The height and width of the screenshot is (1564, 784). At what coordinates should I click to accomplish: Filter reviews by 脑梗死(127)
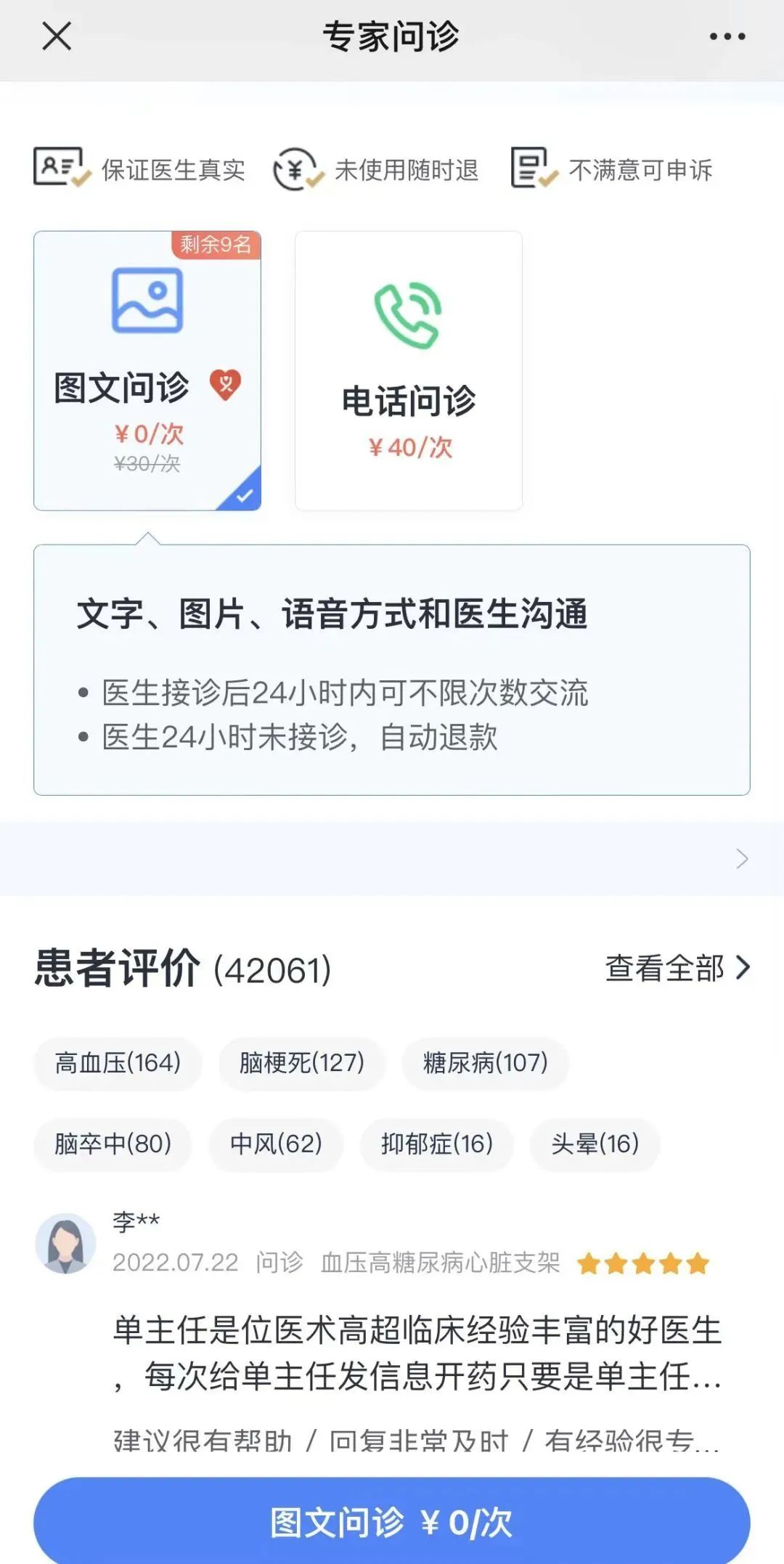(x=301, y=1063)
